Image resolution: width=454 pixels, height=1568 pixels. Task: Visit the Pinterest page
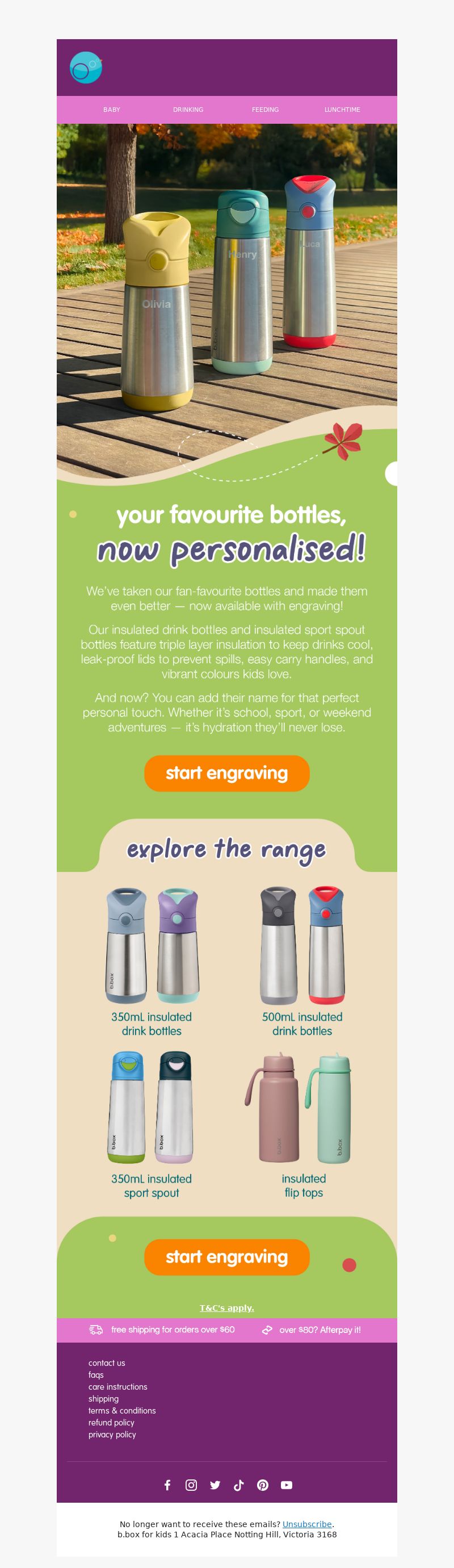[x=262, y=1485]
